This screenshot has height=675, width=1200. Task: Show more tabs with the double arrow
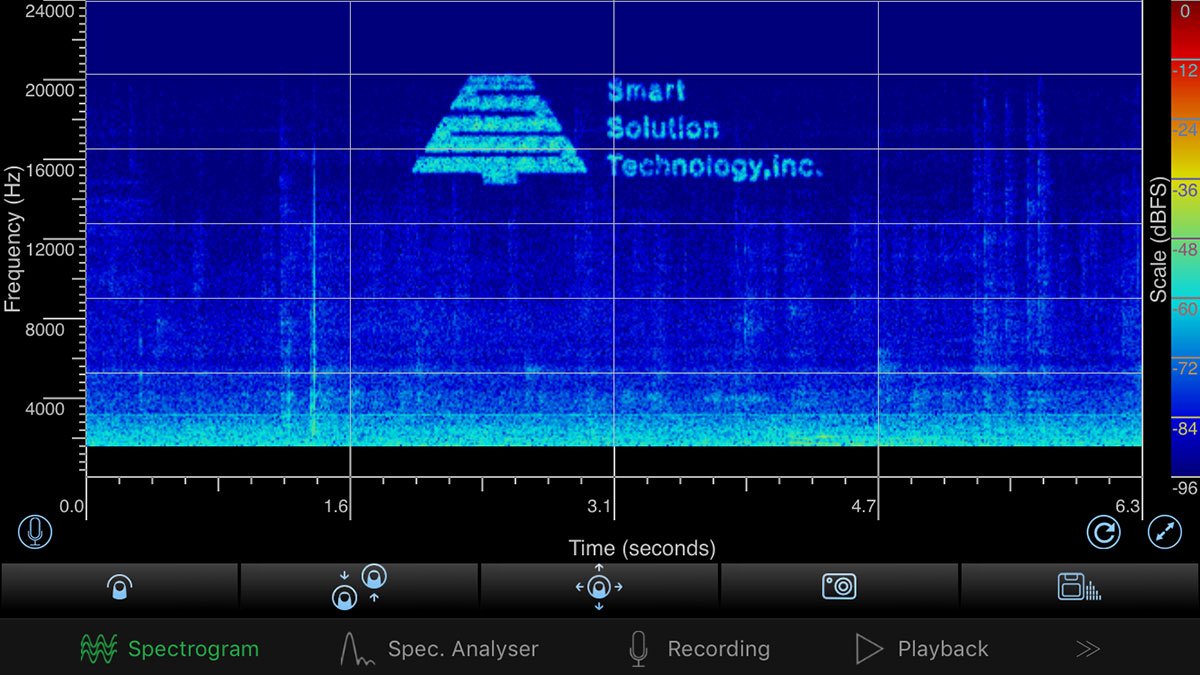pos(1088,649)
